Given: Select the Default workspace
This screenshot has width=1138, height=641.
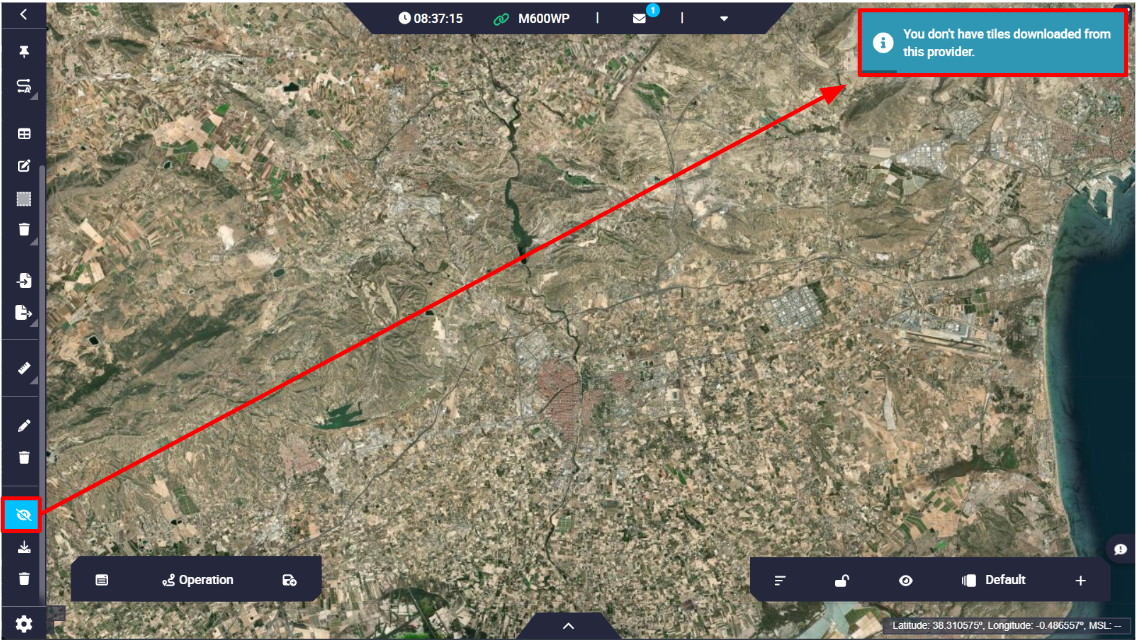Looking at the screenshot, I should pyautogui.click(x=994, y=580).
